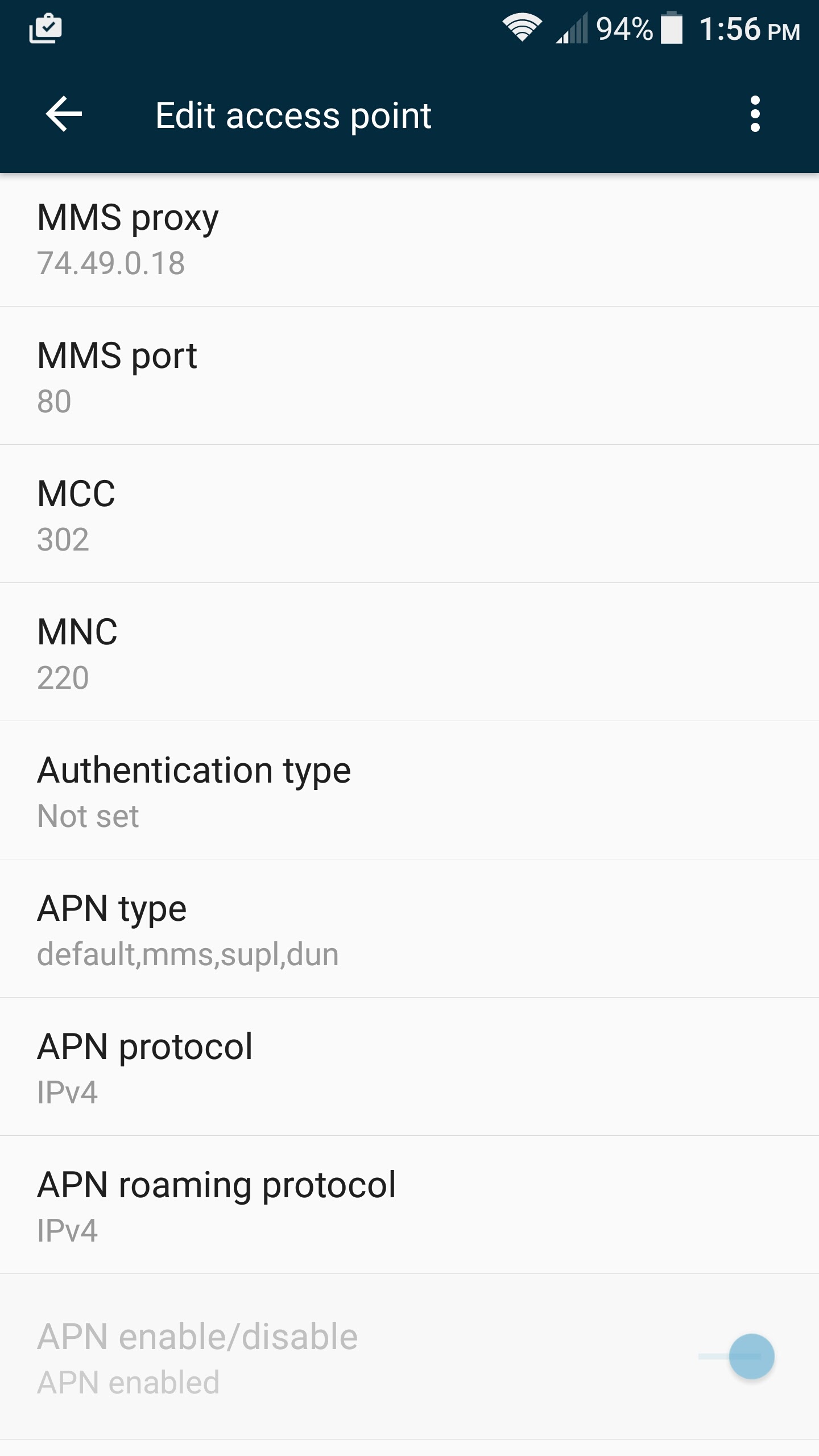
Task: Tap the back arrow icon
Action: click(64, 115)
